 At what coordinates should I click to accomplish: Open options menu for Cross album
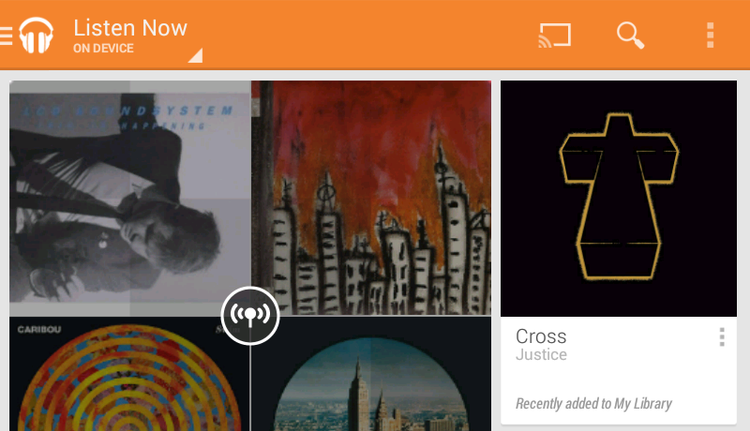click(x=722, y=338)
